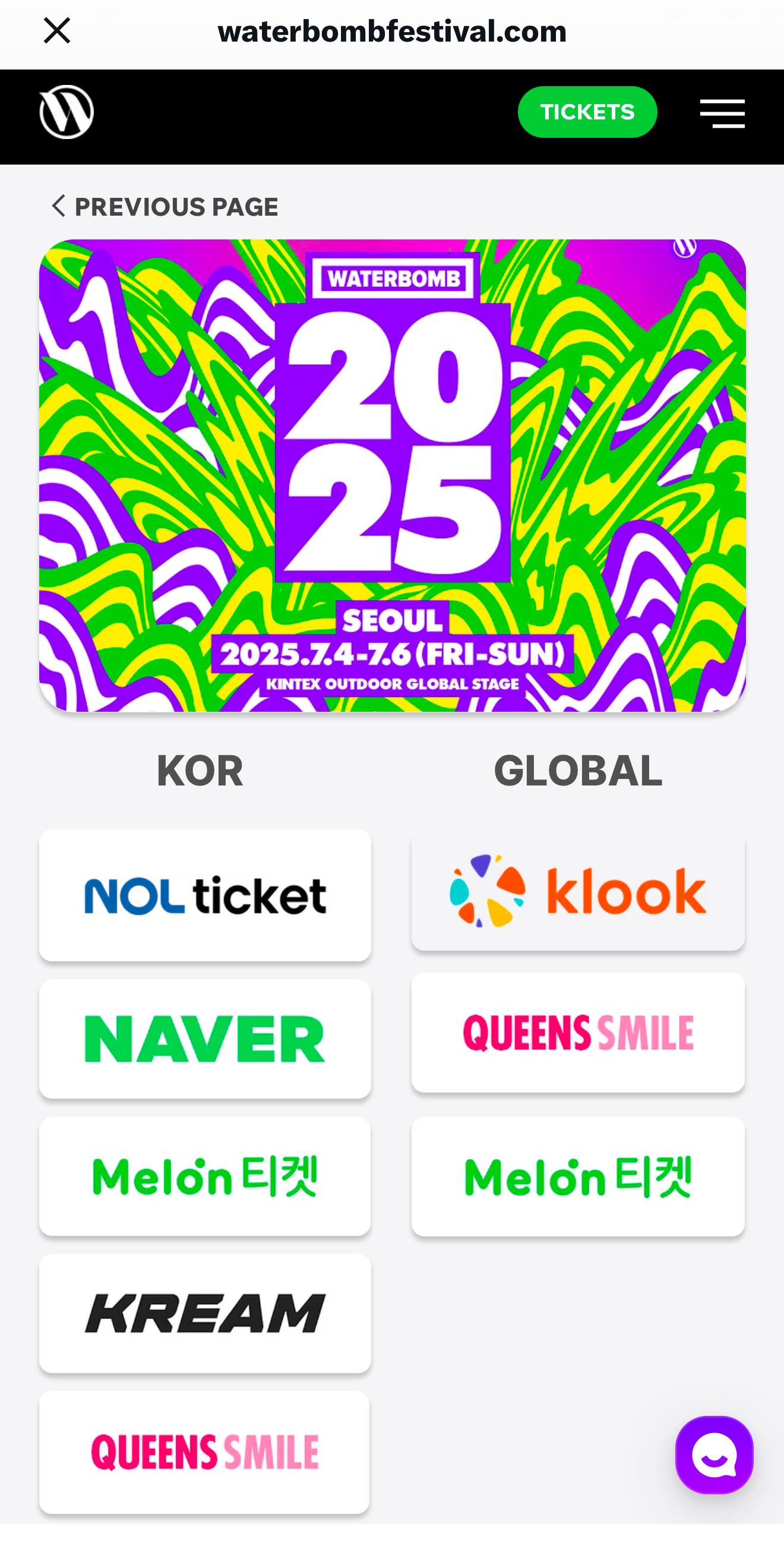Select NOL ticket under KOR
This screenshot has width=784, height=1546.
[x=205, y=895]
